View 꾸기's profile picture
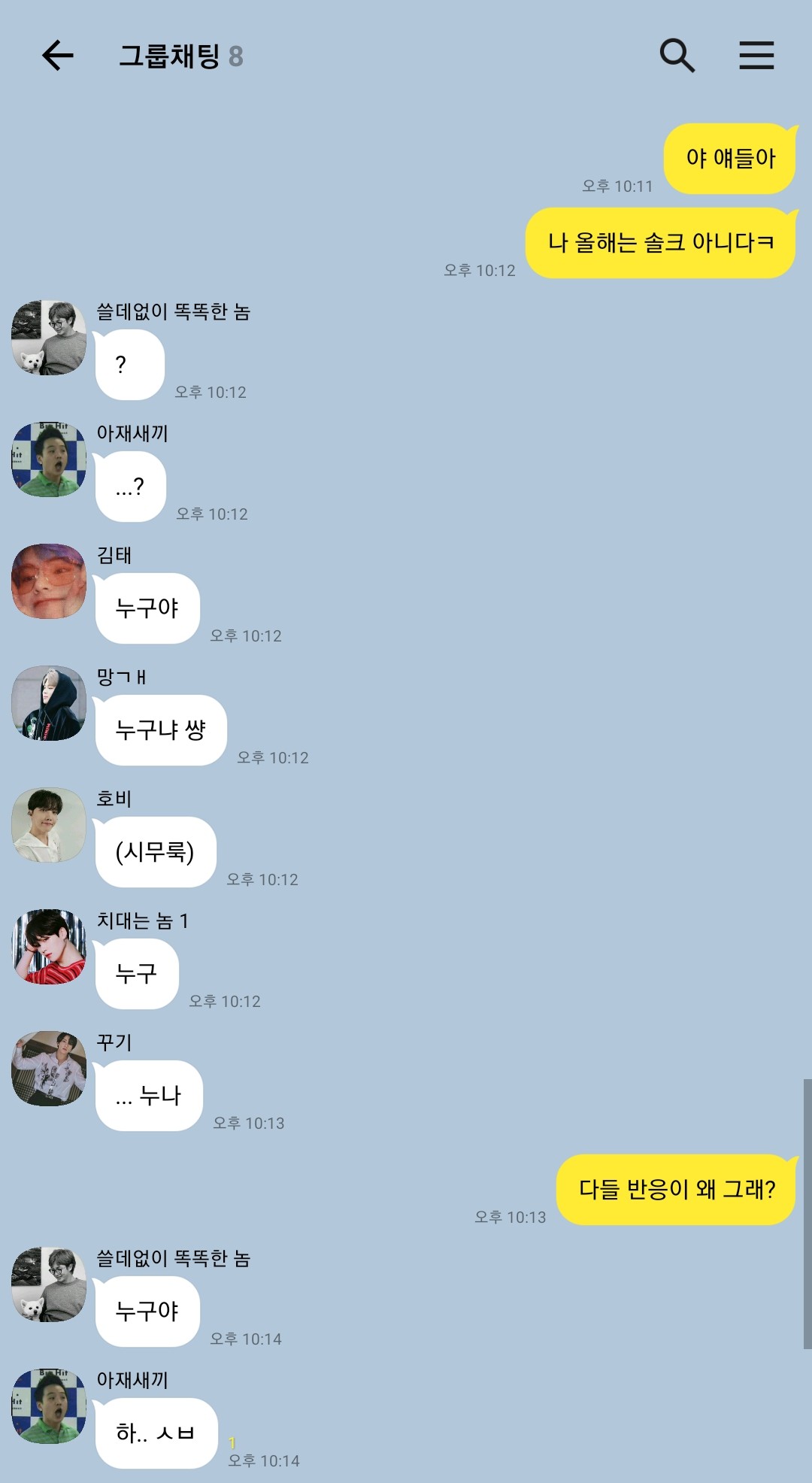The height and width of the screenshot is (1483, 812). click(x=49, y=1069)
